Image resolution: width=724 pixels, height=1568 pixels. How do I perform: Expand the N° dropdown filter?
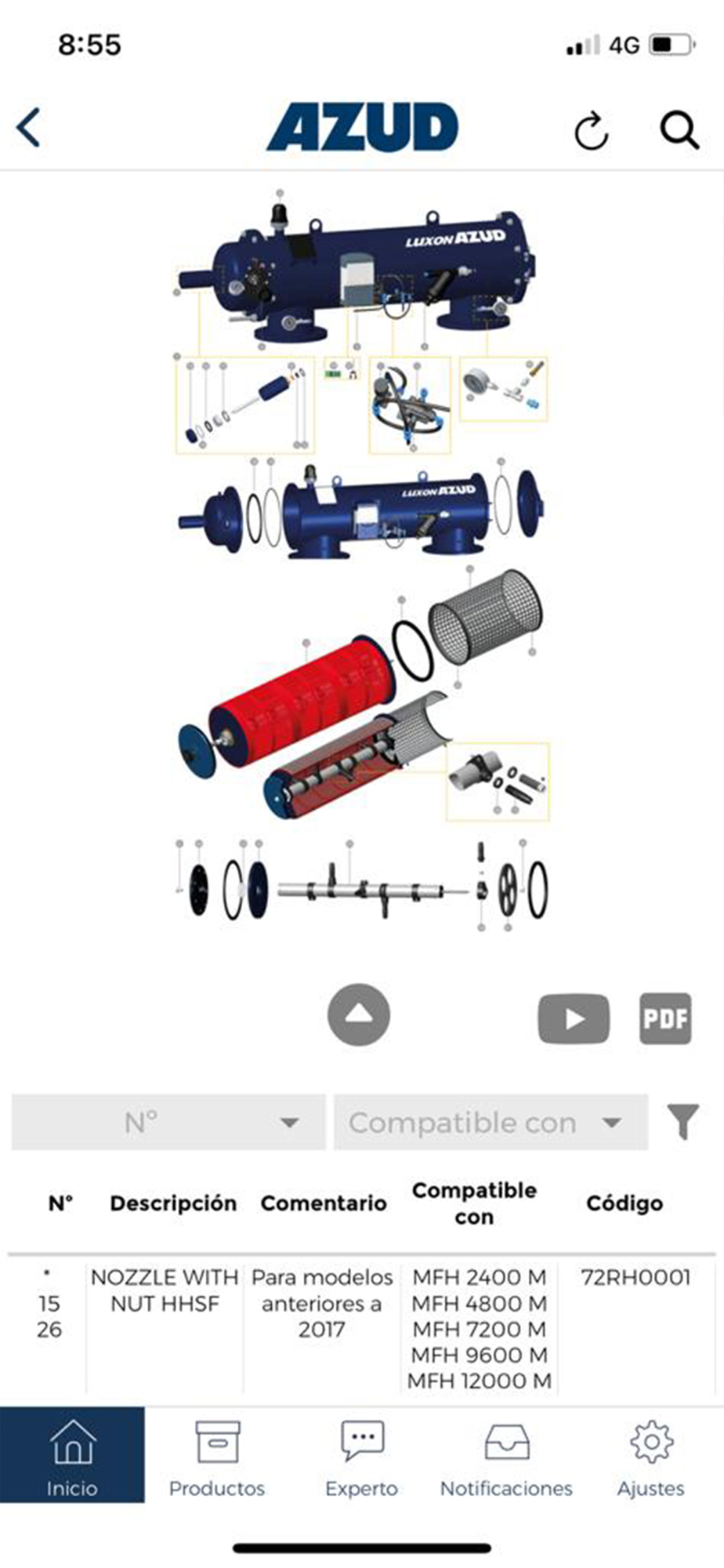pos(168,1122)
